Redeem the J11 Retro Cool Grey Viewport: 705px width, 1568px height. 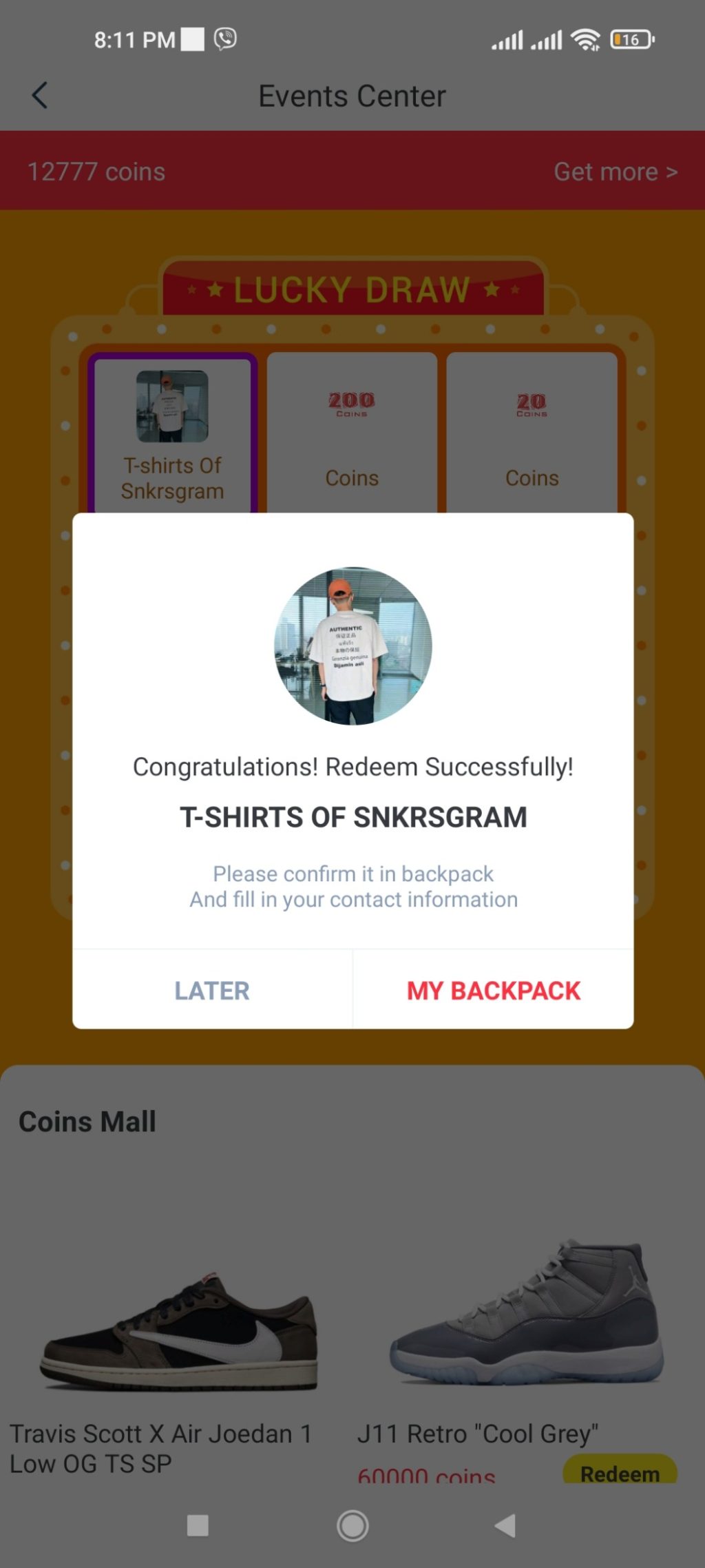click(620, 1472)
